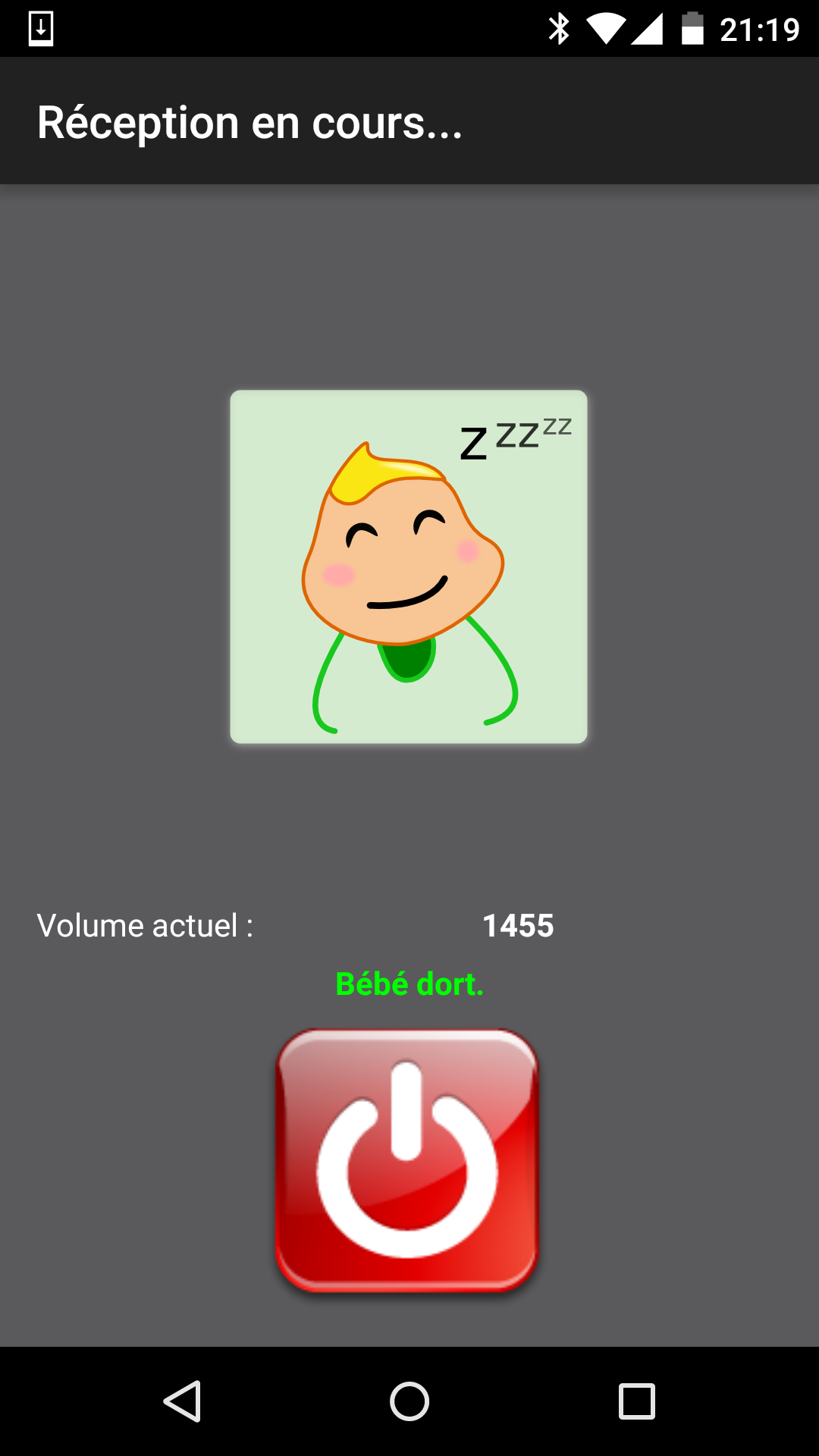Return to the home screen
The height and width of the screenshot is (1456, 819).
click(409, 1401)
